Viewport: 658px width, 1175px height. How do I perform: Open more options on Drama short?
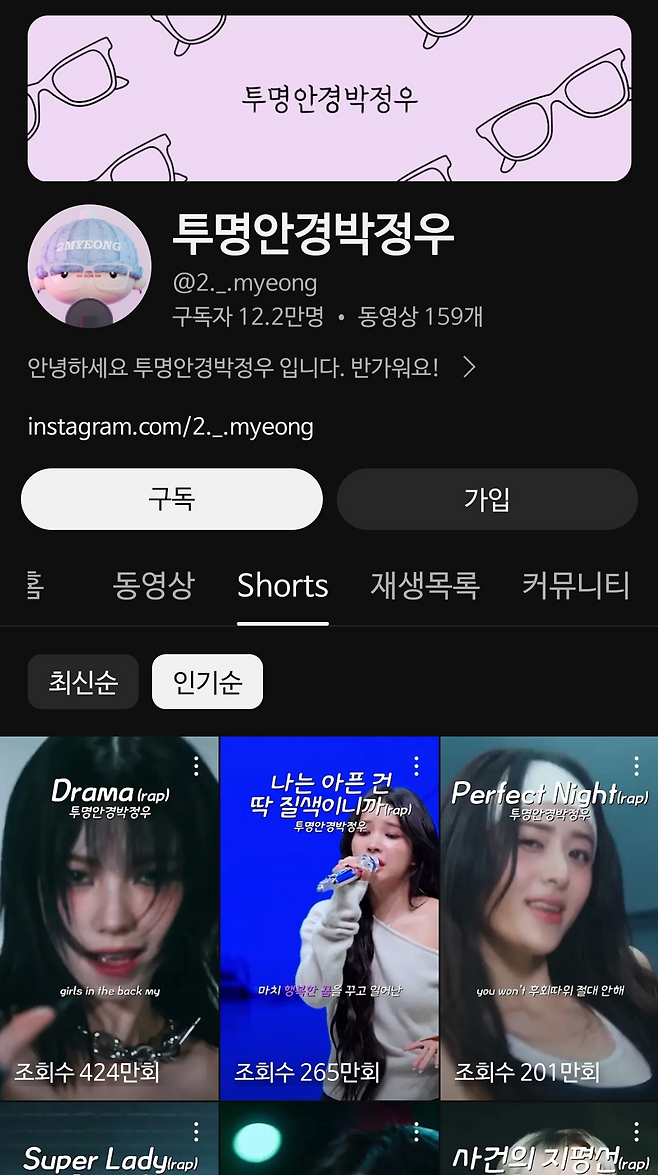pyautogui.click(x=196, y=766)
